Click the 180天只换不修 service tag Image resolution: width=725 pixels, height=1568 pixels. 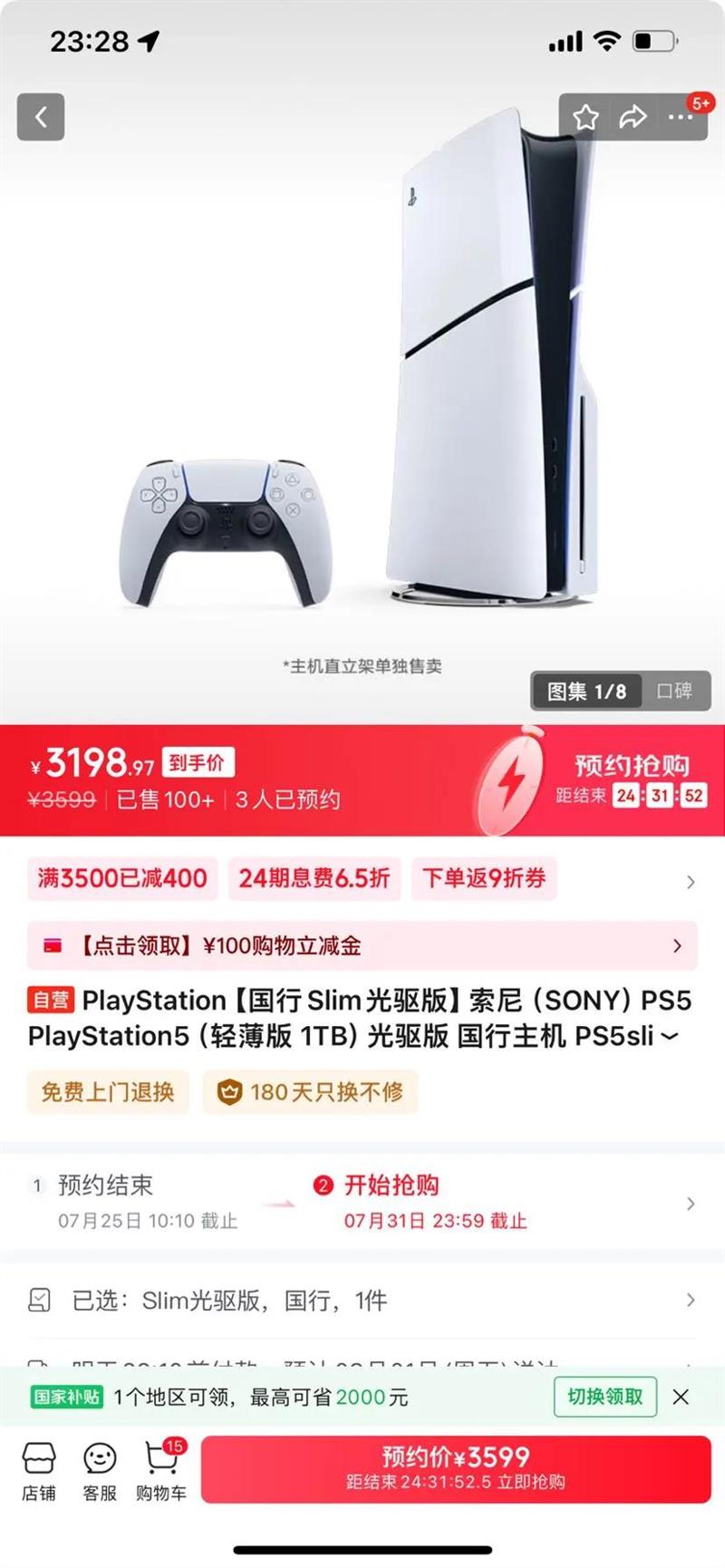(x=309, y=1092)
